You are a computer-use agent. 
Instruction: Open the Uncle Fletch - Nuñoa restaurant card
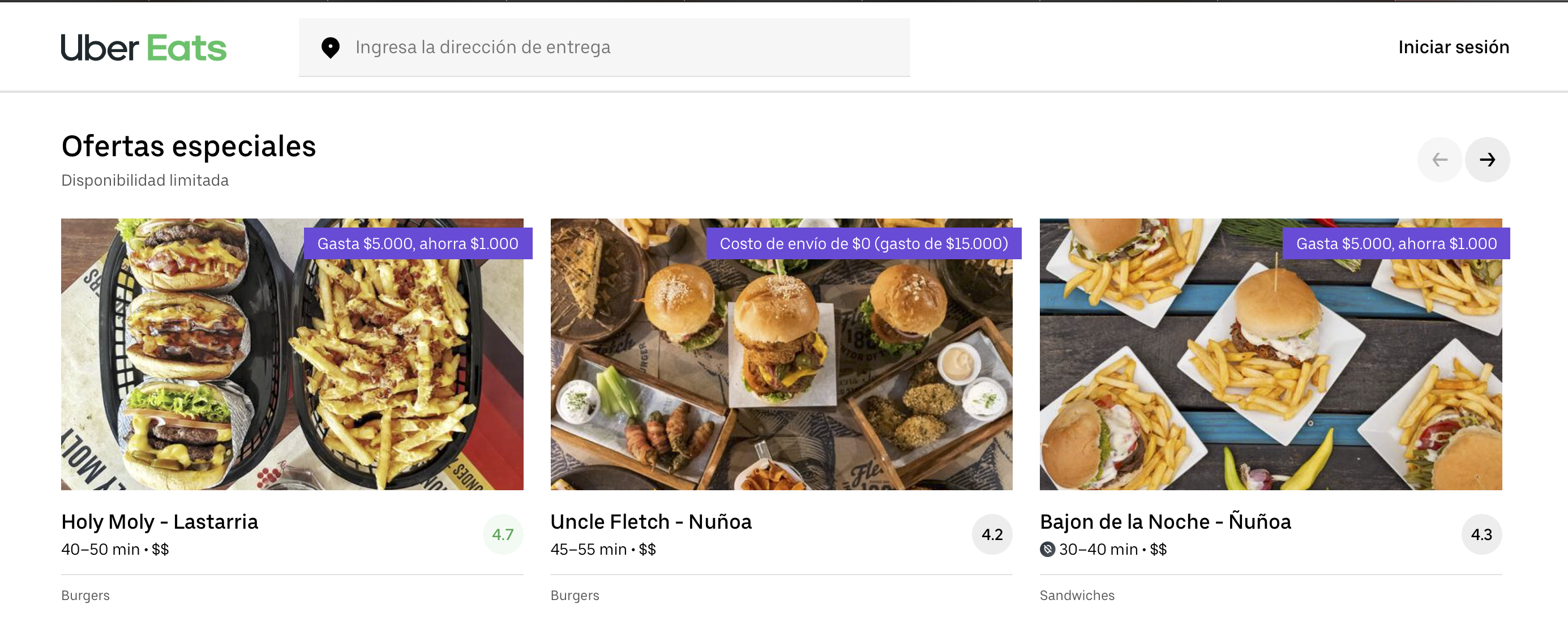point(781,355)
